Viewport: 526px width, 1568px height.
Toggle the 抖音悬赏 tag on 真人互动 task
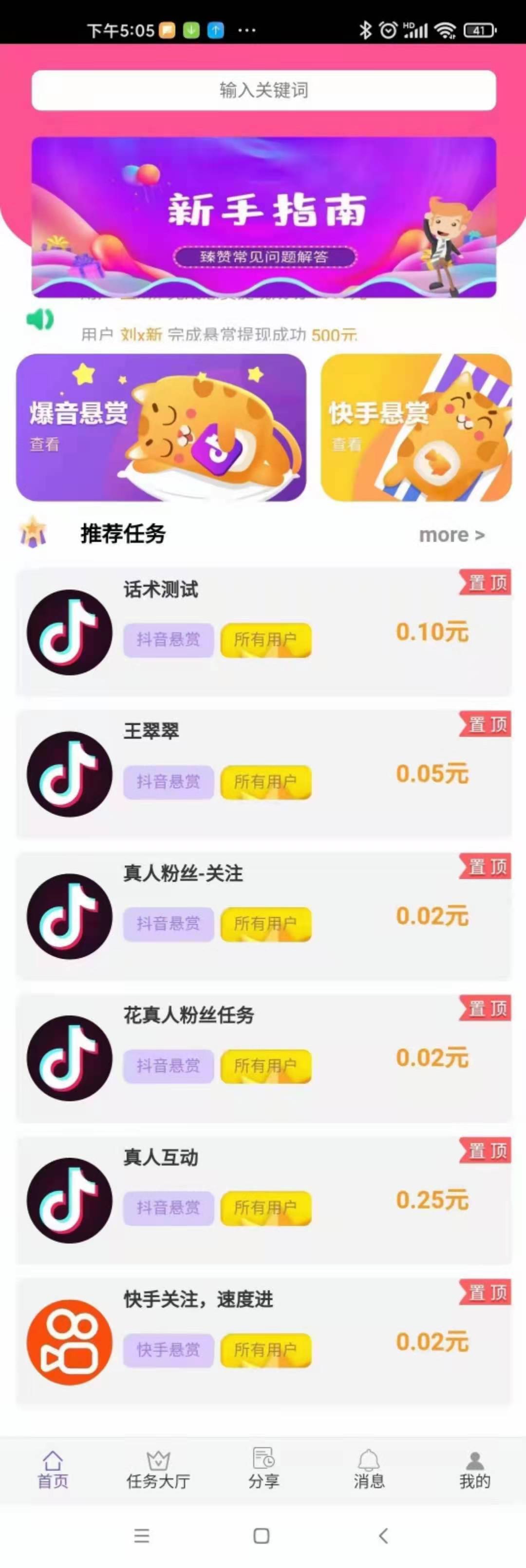tap(168, 1208)
